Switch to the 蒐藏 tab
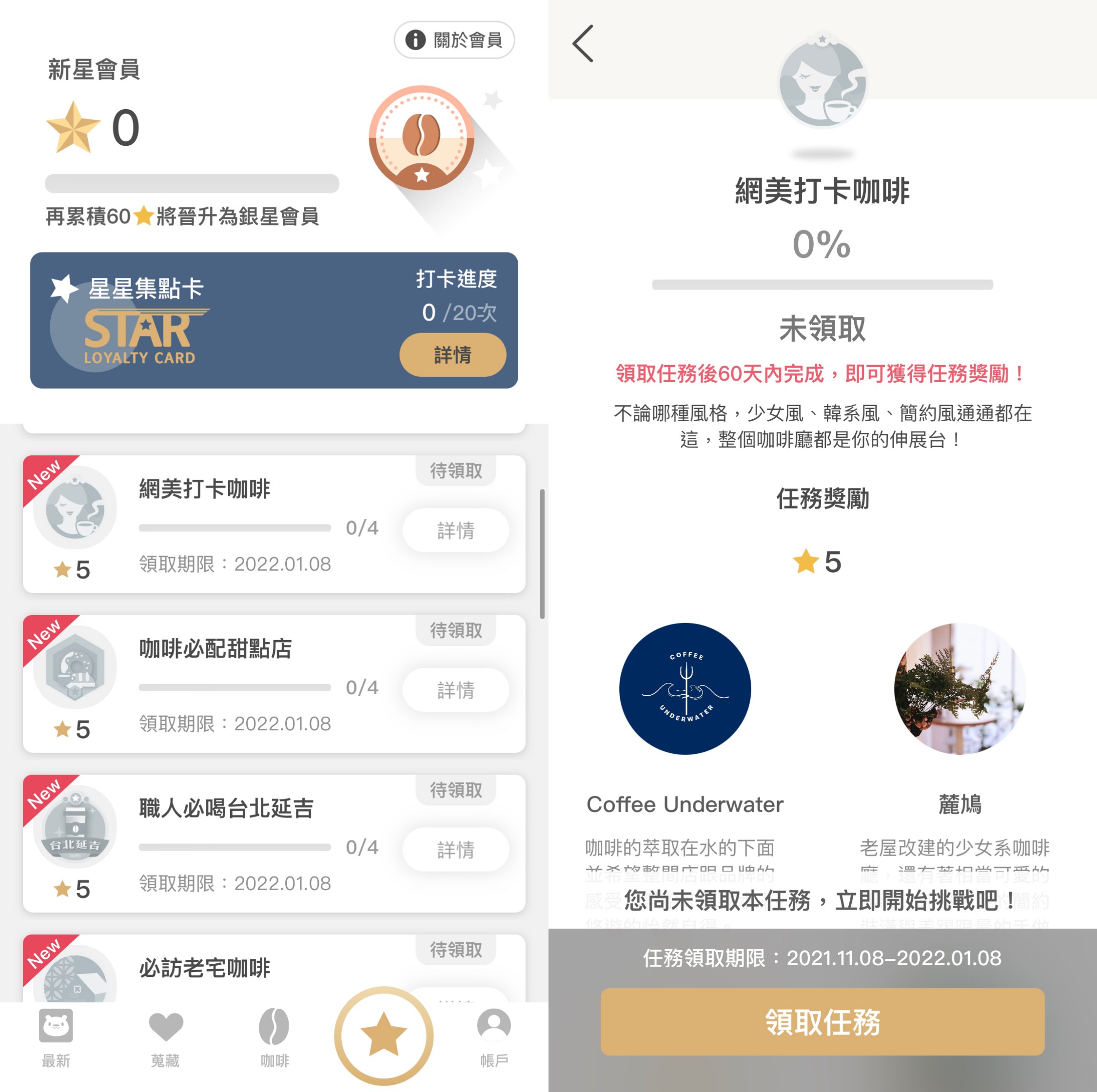1097x1092 pixels. click(165, 1038)
